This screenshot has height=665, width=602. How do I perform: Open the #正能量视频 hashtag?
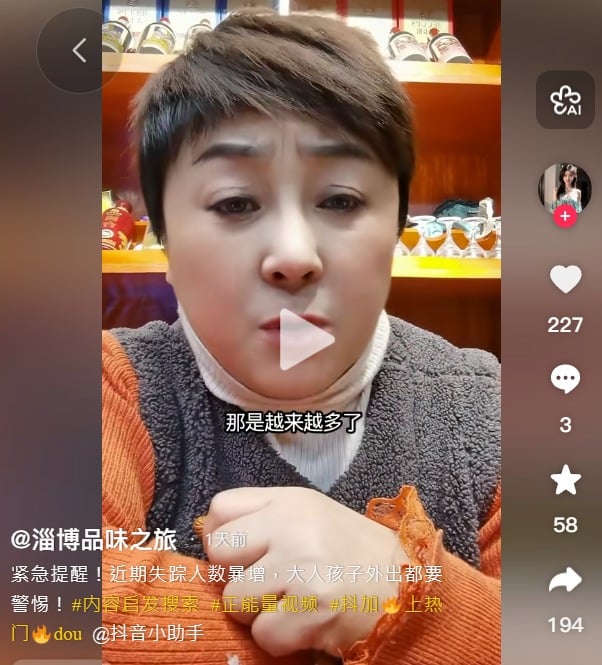tap(265, 605)
